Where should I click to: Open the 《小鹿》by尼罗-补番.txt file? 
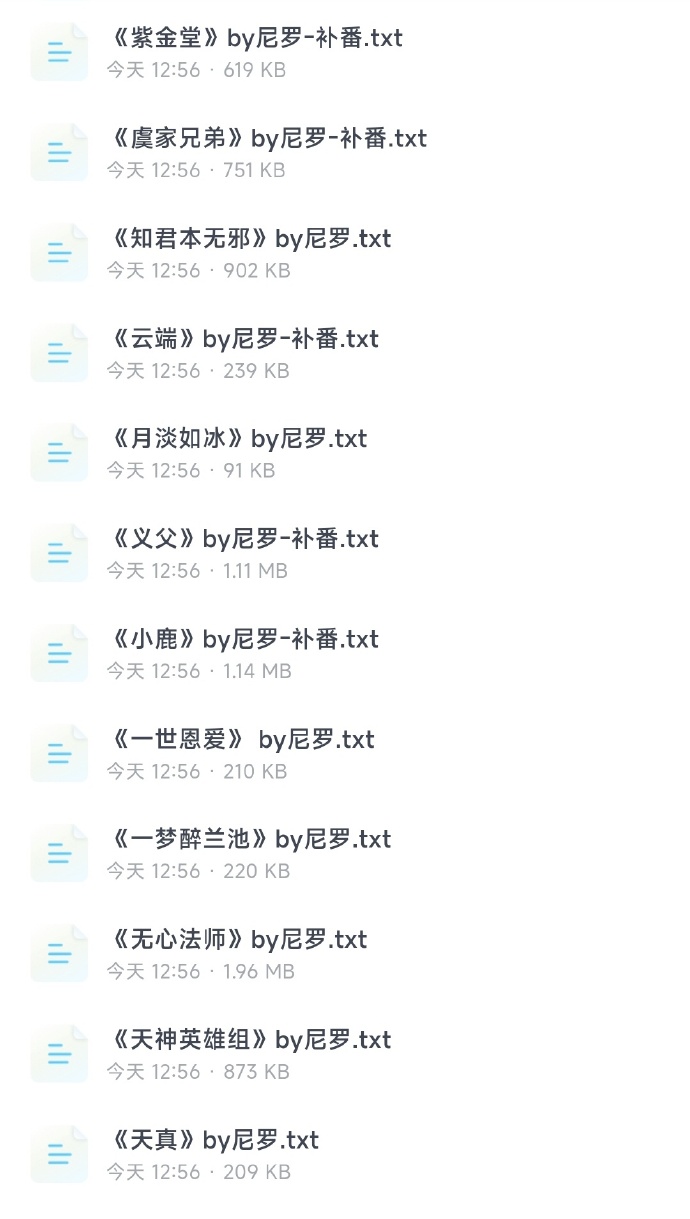point(243,640)
